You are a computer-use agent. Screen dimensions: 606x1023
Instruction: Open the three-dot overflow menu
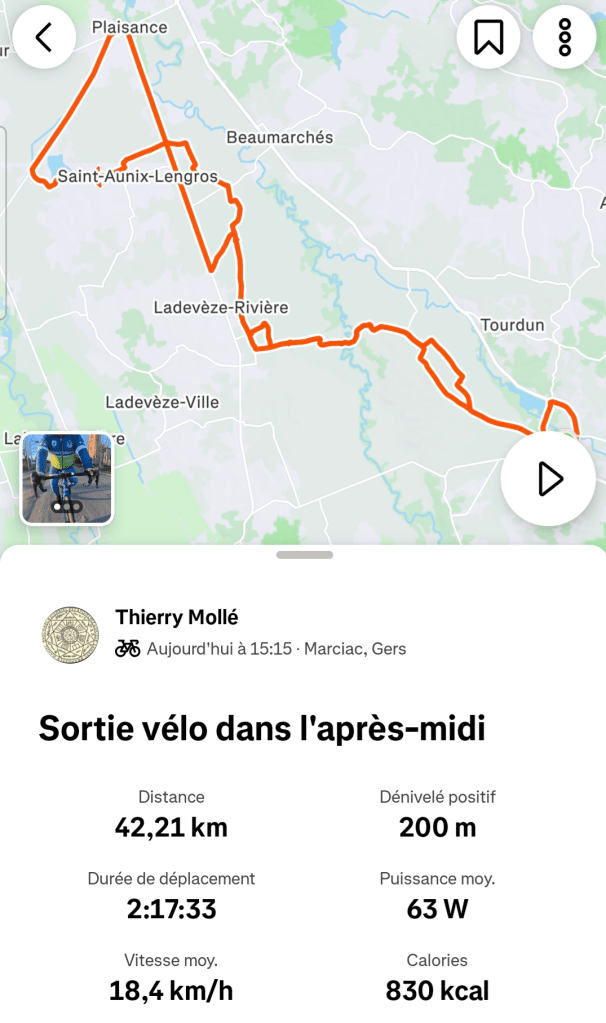click(x=564, y=37)
